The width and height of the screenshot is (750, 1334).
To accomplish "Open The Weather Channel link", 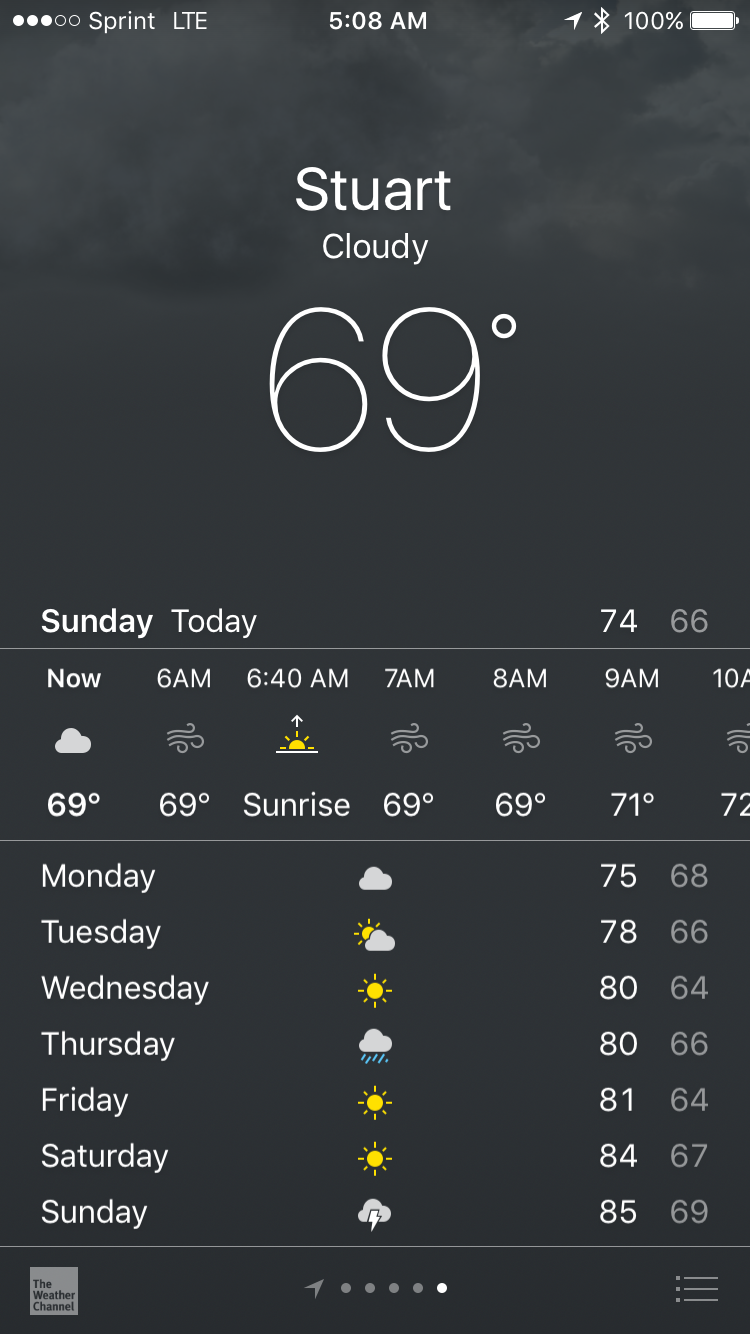I will click(x=54, y=1290).
